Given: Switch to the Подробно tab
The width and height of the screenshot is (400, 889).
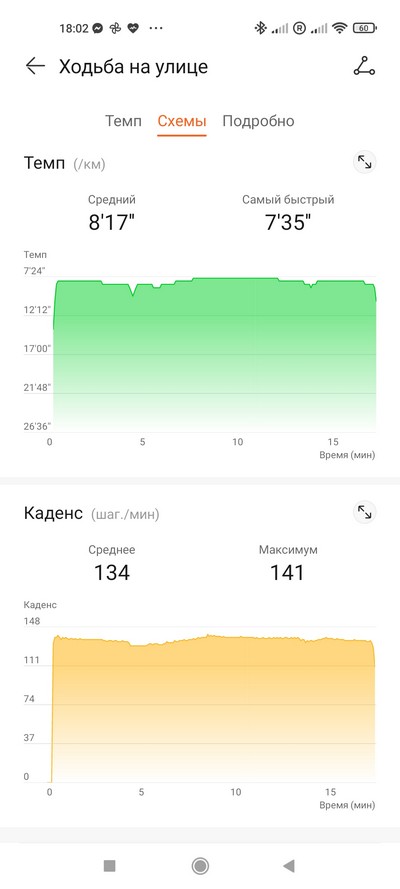Looking at the screenshot, I should (258, 121).
